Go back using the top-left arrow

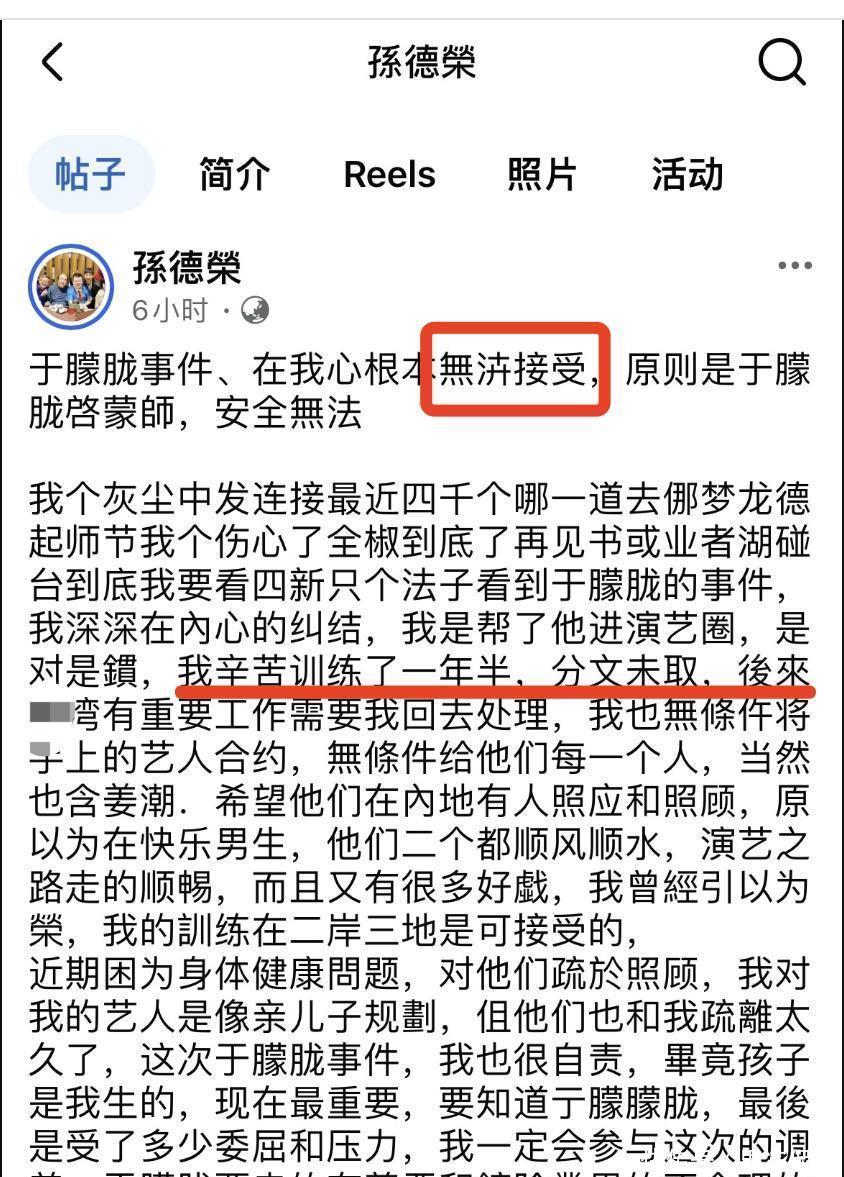tap(53, 63)
